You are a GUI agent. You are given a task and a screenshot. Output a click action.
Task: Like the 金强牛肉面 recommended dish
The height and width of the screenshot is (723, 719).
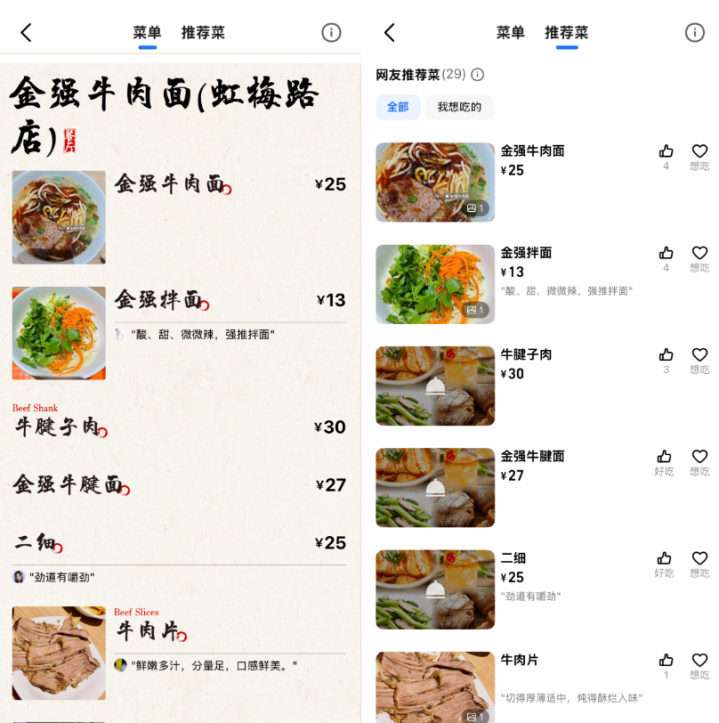point(666,152)
